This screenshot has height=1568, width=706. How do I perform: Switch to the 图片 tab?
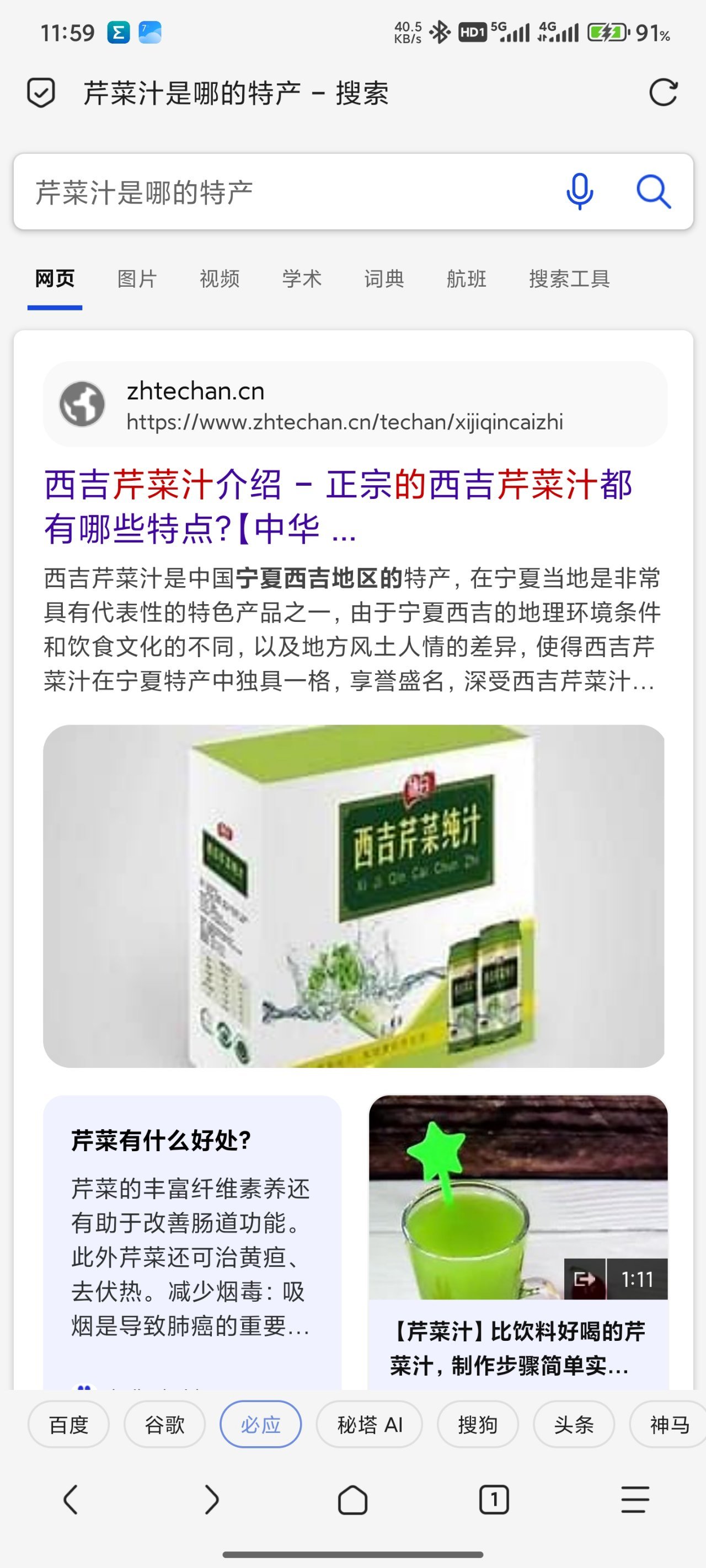(x=137, y=279)
